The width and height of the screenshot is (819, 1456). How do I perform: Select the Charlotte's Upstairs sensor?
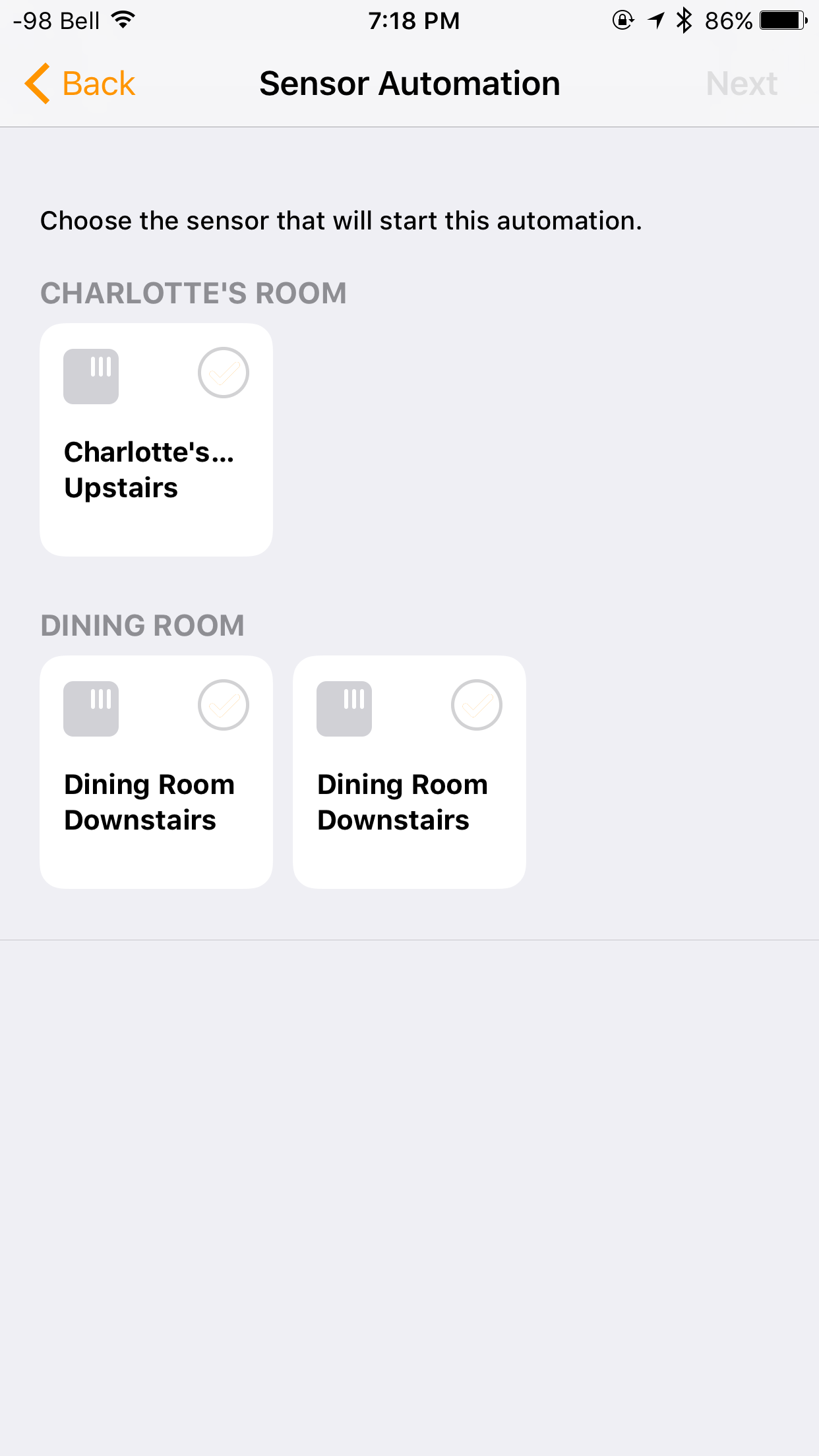click(x=156, y=440)
